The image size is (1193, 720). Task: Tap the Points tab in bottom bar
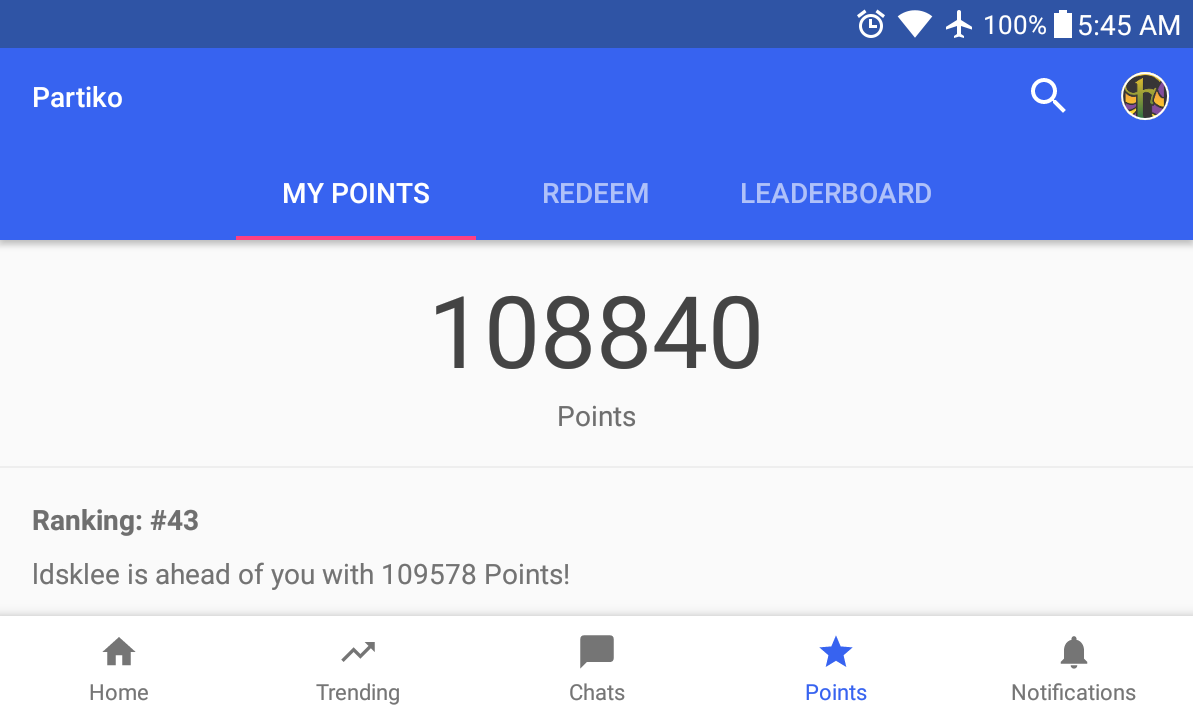[x=835, y=669]
